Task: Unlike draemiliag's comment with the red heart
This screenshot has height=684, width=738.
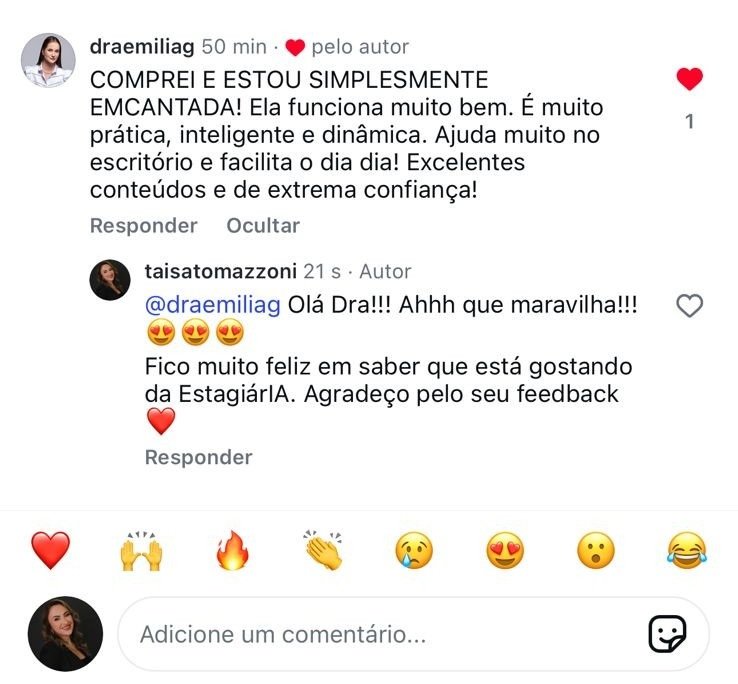Action: point(689,79)
